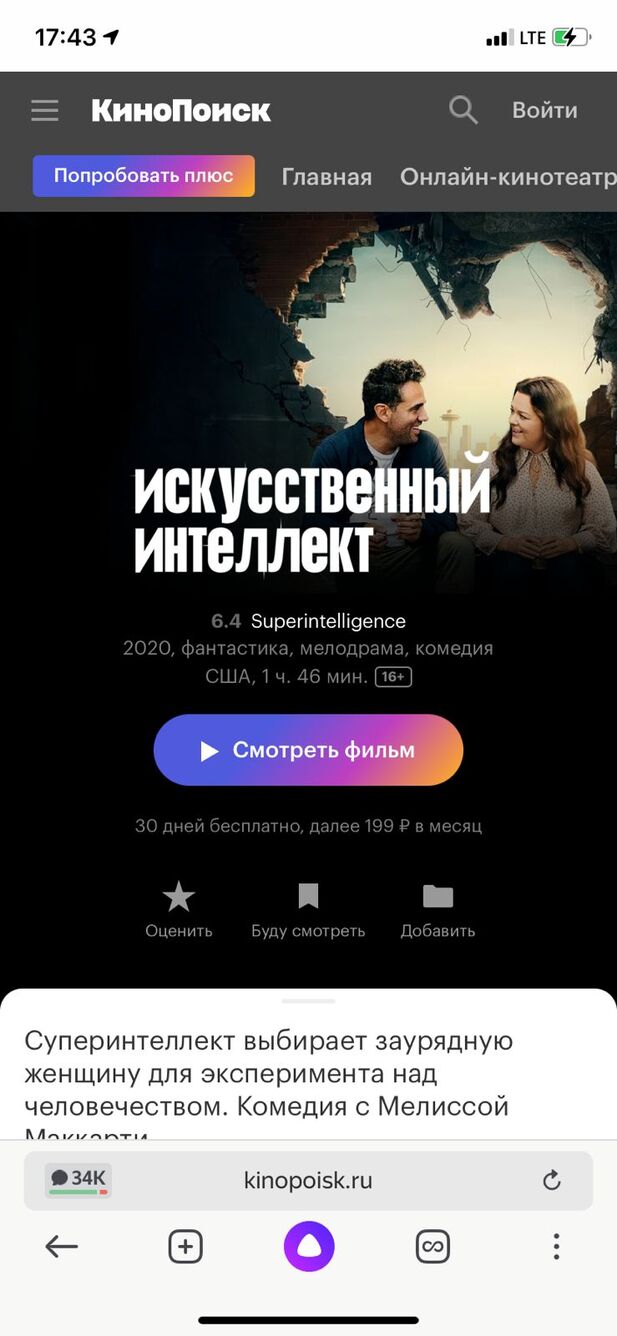
Task: Open the tabs switcher
Action: click(432, 1246)
